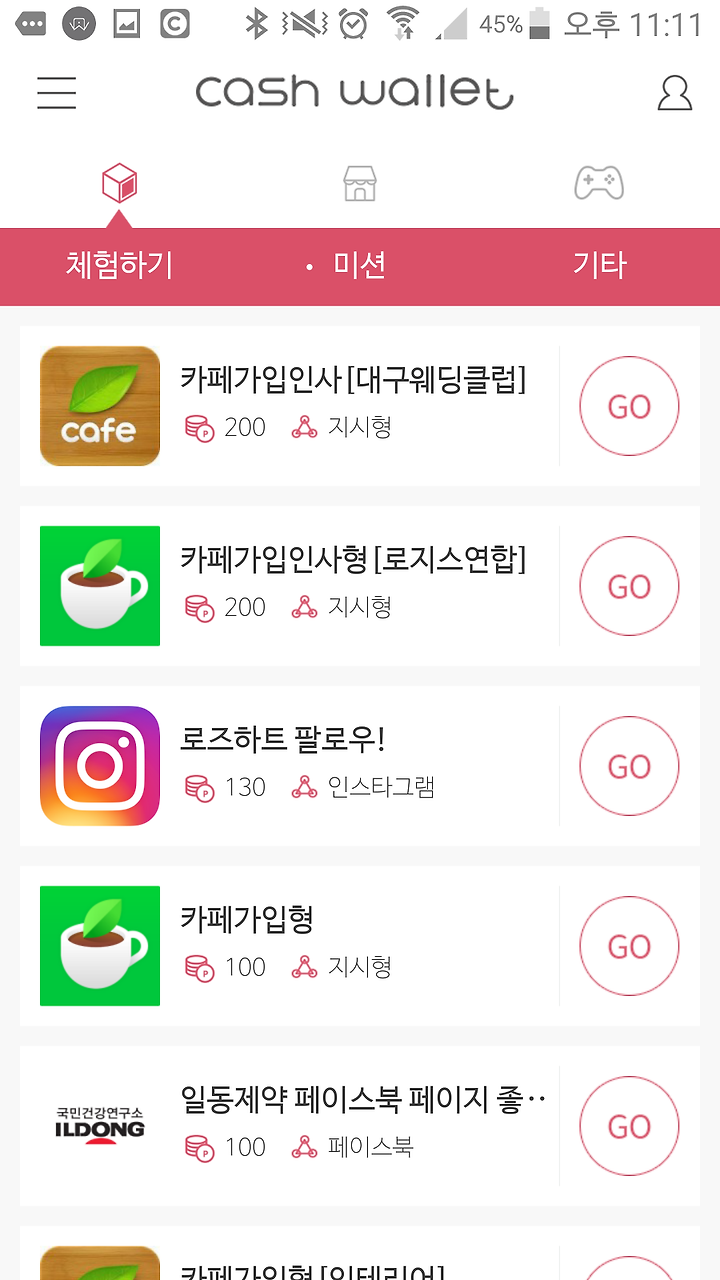Open the hamburger drawer menu

(57, 92)
